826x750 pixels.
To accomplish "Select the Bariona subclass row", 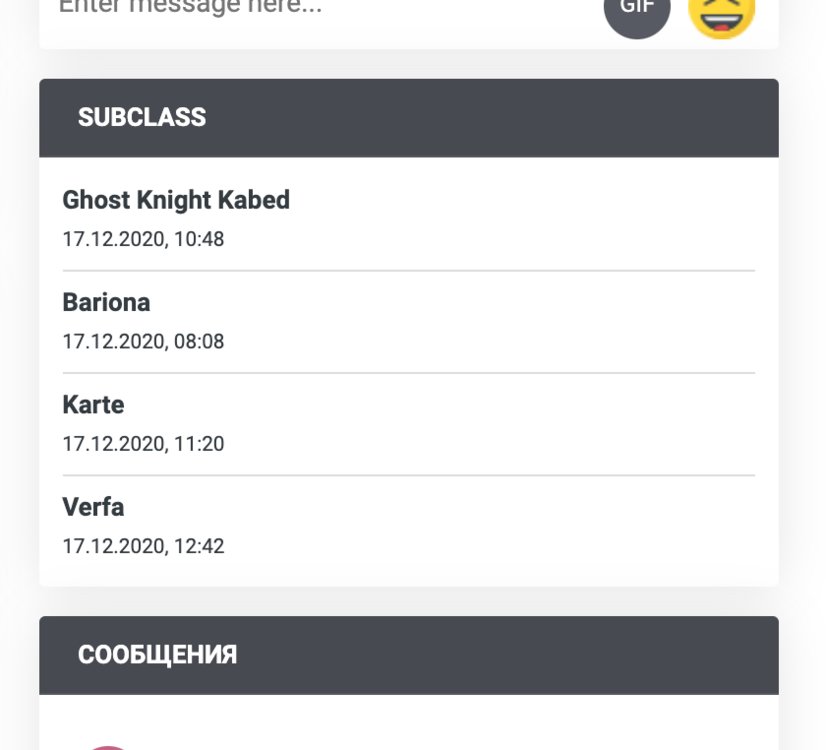I will [x=106, y=303].
